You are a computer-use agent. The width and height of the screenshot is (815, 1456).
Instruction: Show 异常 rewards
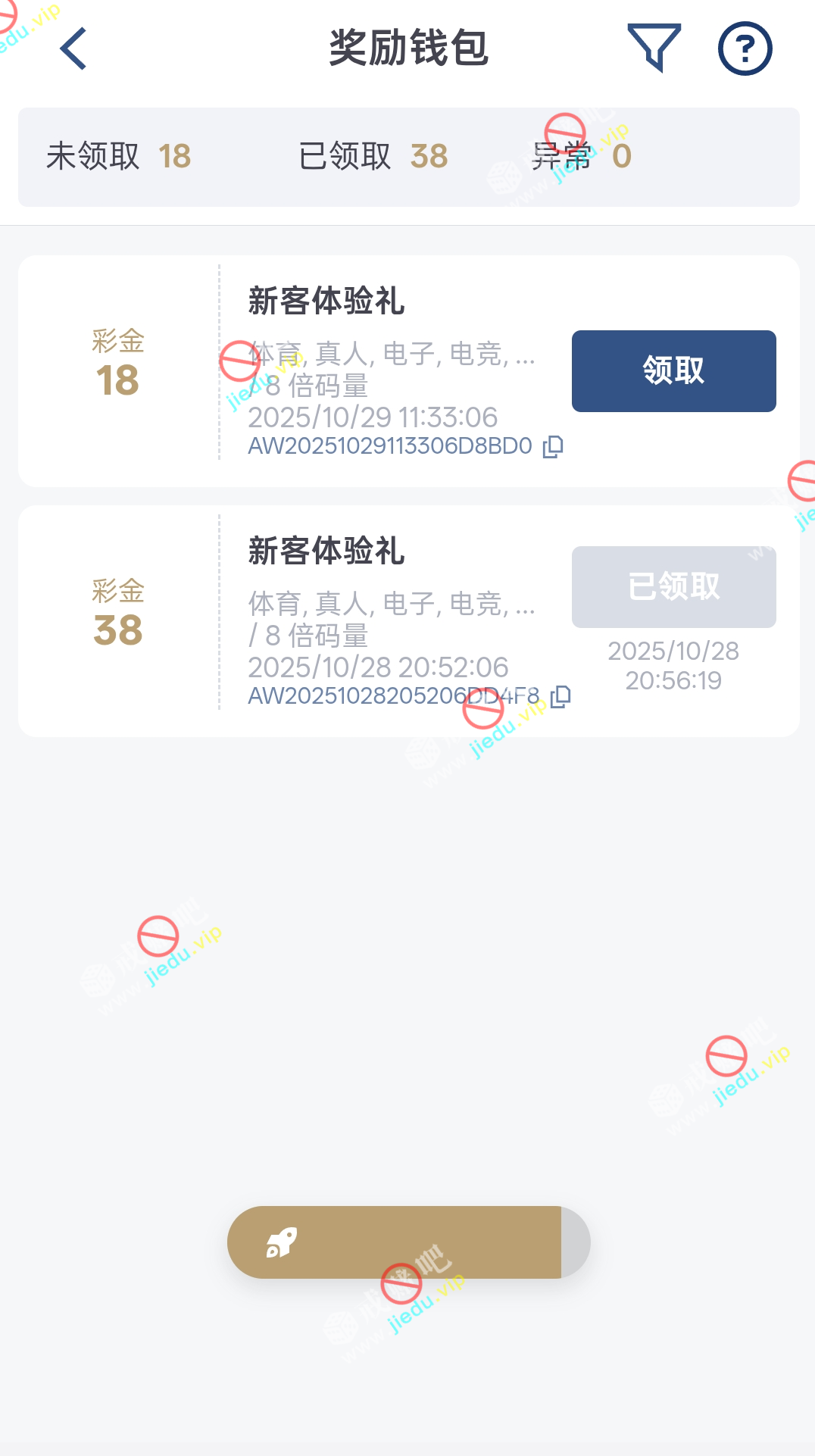click(x=581, y=157)
